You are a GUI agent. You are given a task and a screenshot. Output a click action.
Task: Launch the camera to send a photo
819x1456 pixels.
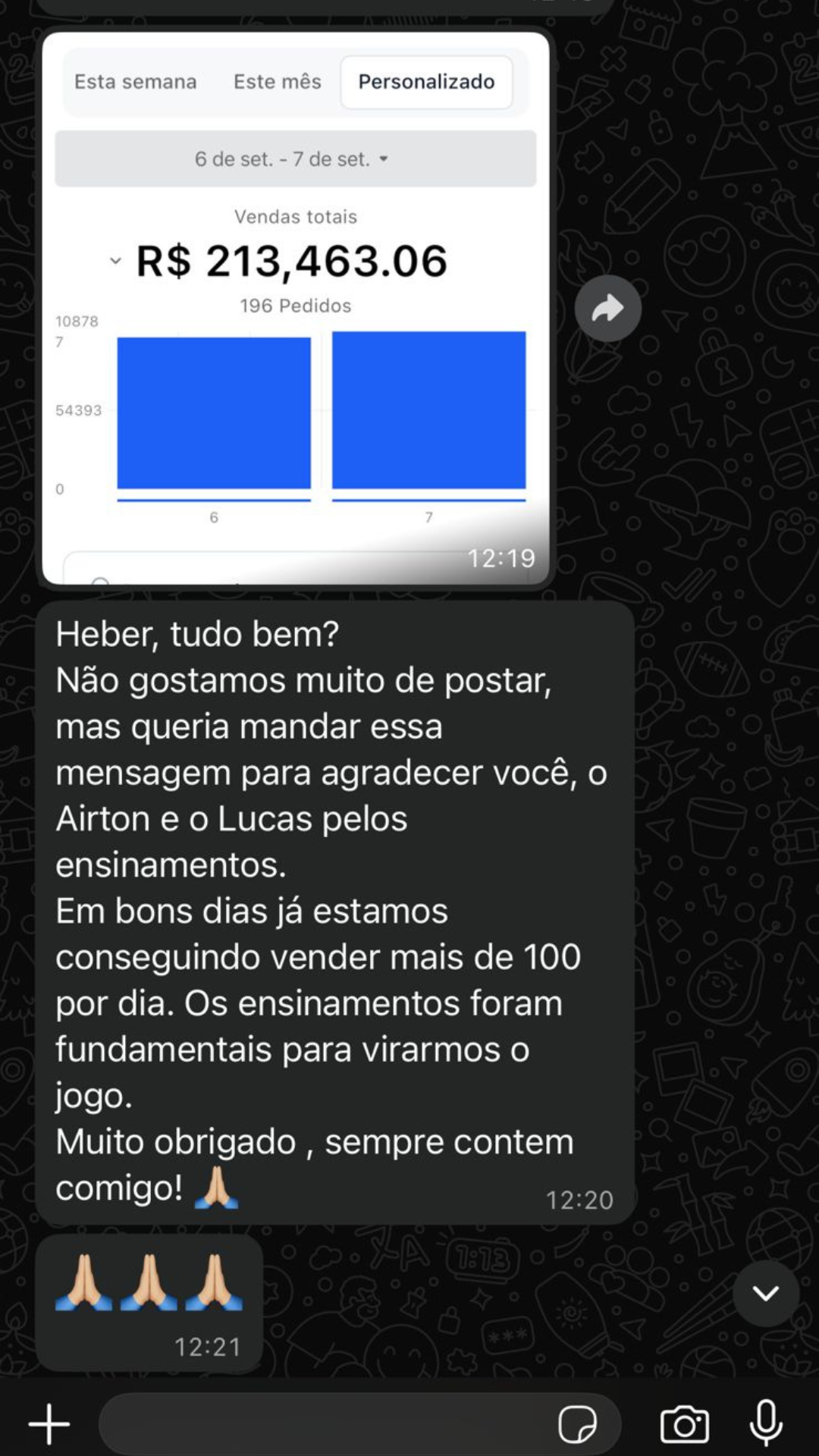(x=685, y=1424)
